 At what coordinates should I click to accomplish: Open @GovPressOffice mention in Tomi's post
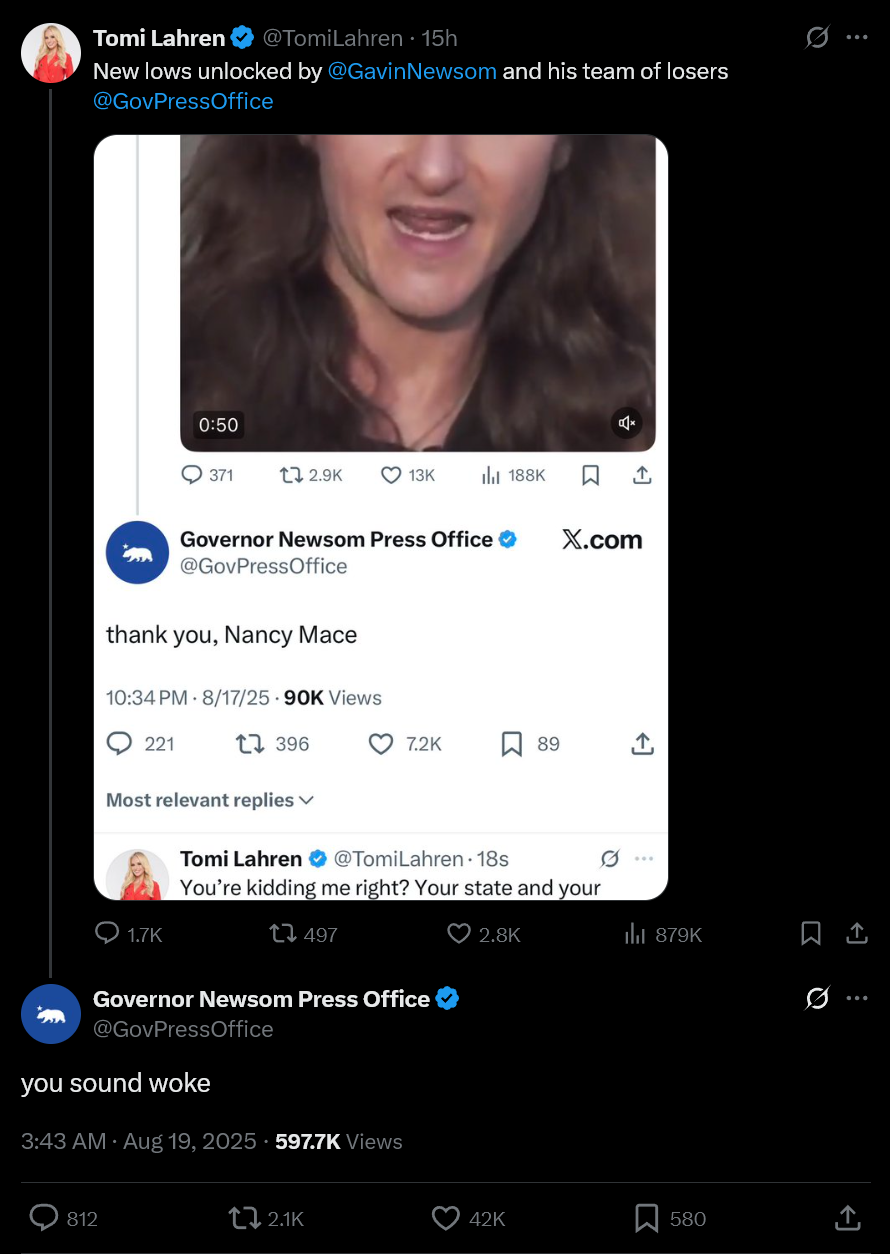(183, 102)
